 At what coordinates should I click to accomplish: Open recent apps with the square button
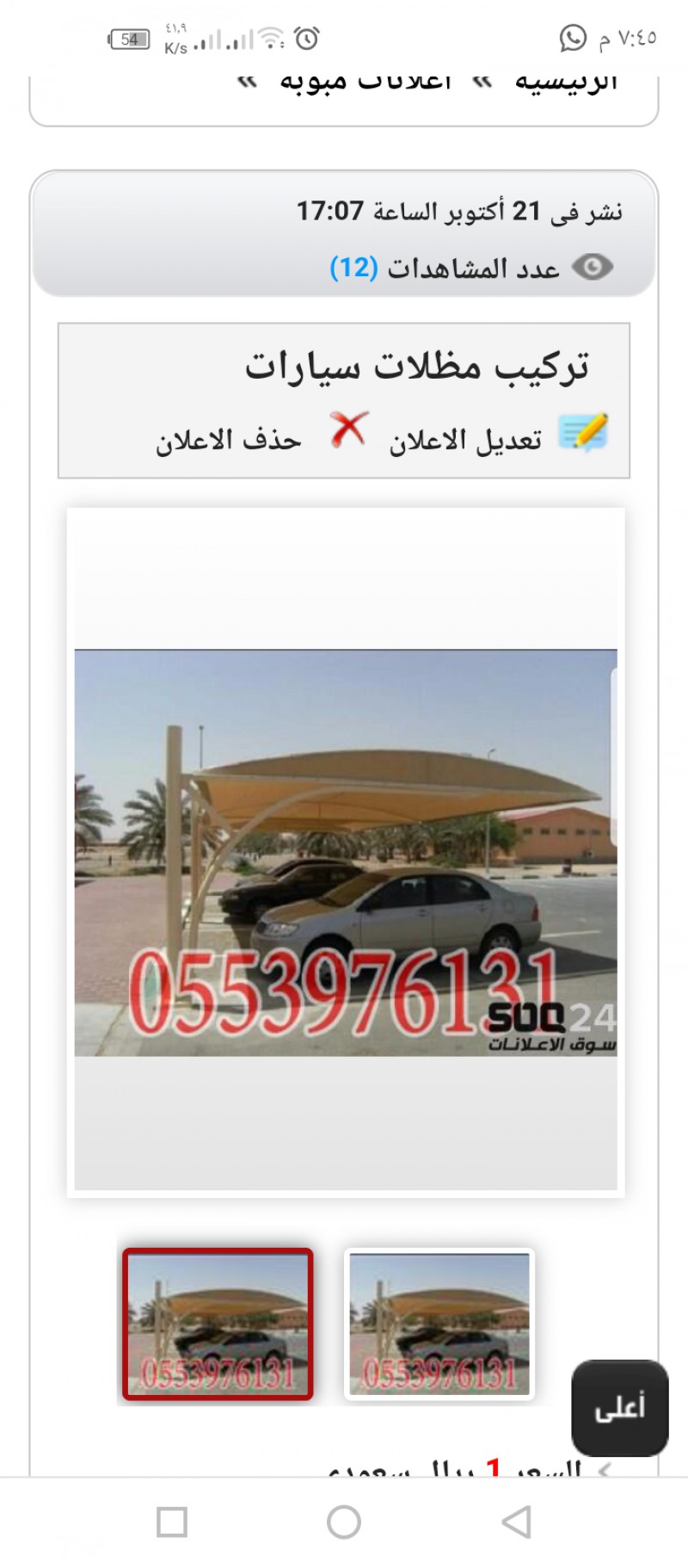click(x=172, y=1522)
